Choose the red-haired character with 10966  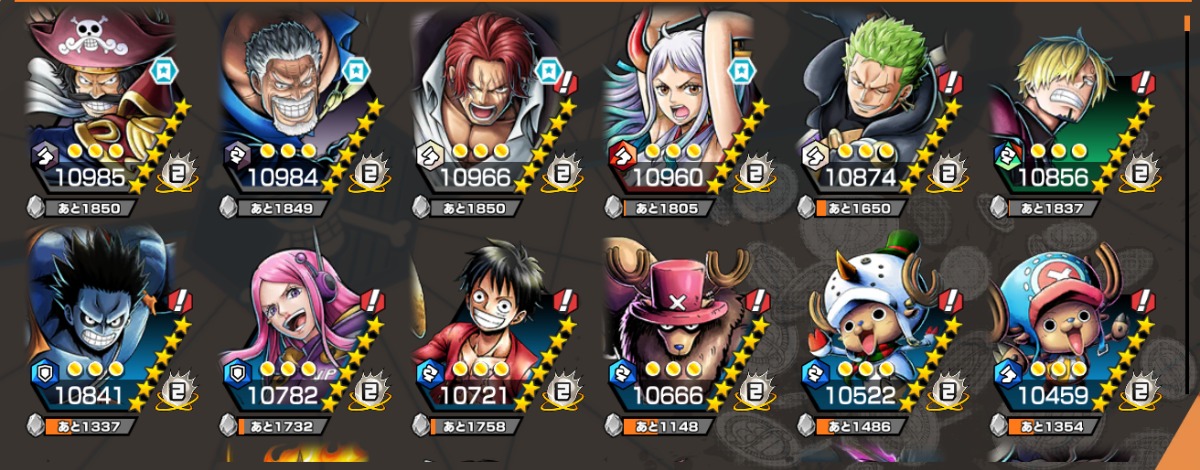(x=488, y=100)
